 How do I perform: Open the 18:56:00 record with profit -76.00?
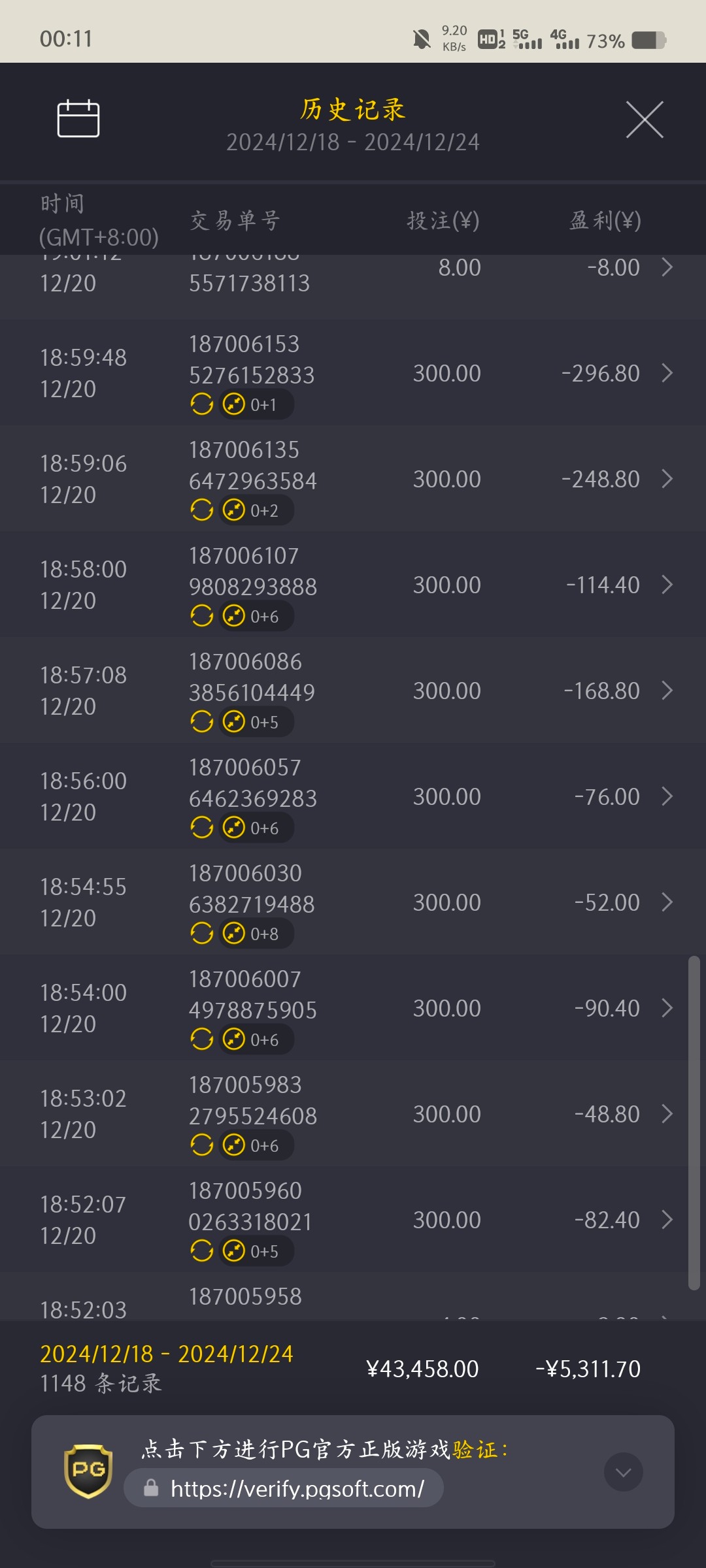tap(353, 796)
